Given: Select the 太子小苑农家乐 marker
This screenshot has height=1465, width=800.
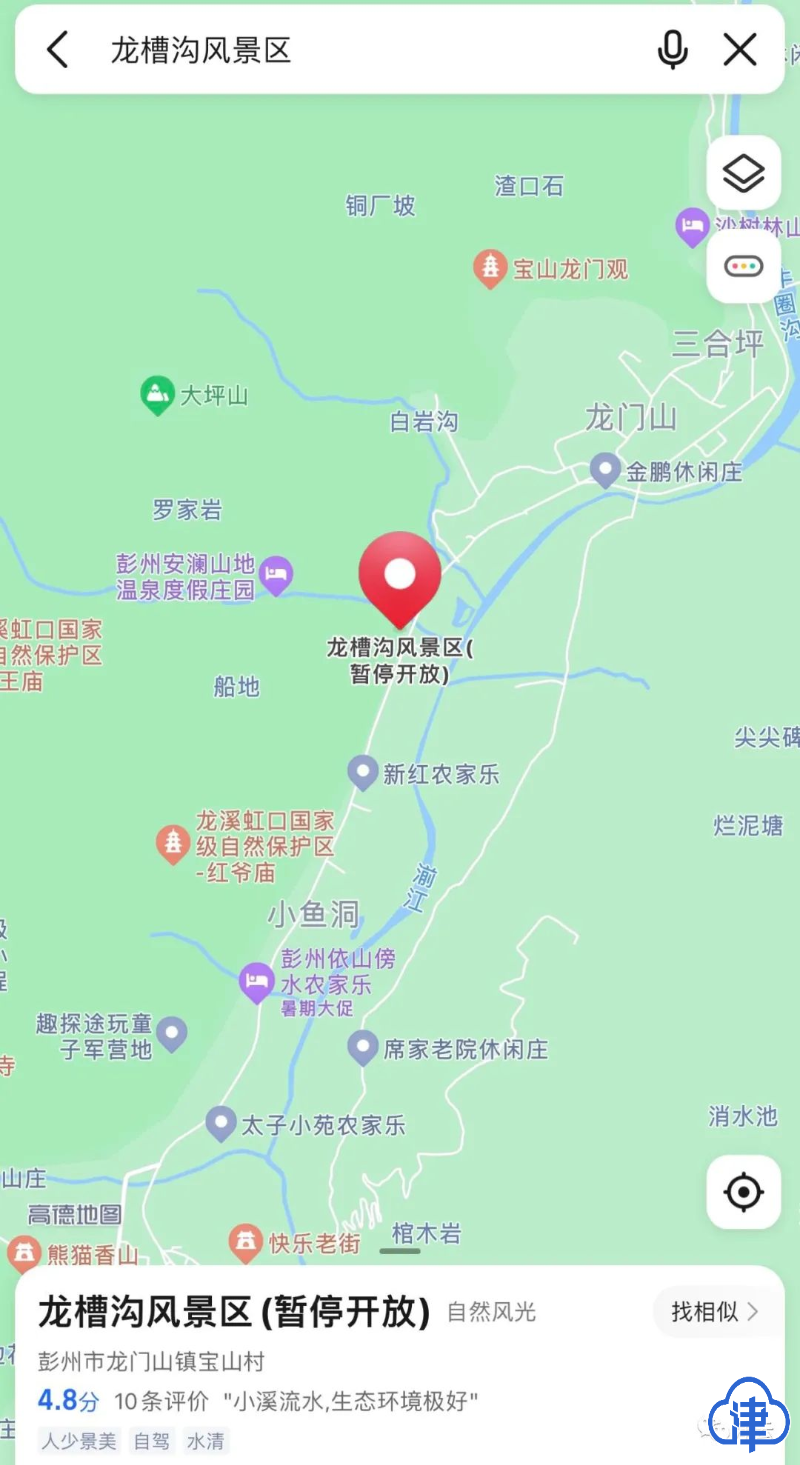Looking at the screenshot, I should coord(221,1124).
